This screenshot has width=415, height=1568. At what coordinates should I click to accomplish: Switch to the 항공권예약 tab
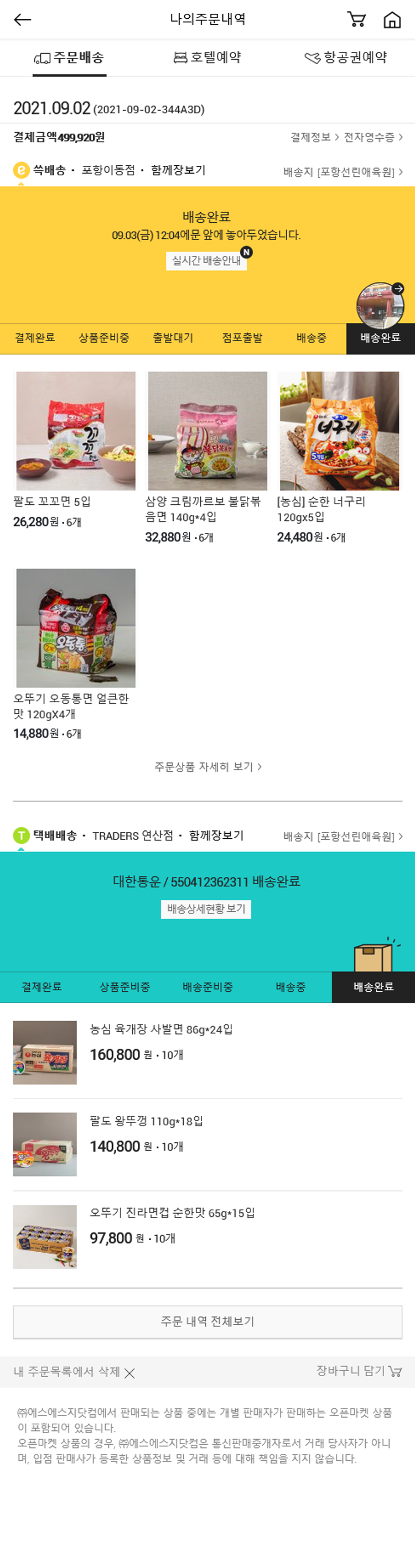click(345, 58)
